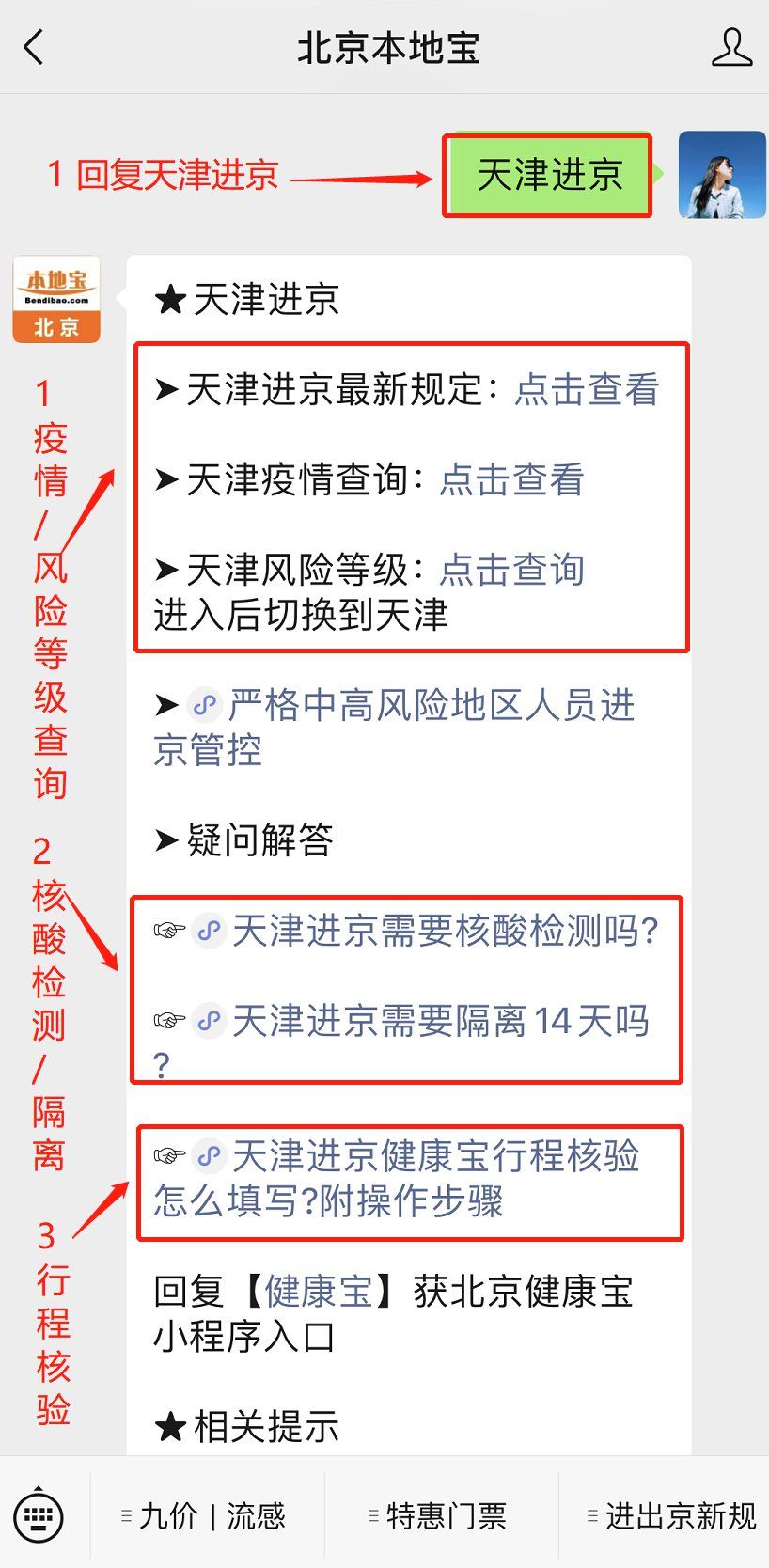Open 严格中高风险地区人员进京管控 article
Viewport: 769px width, 1568px height.
tap(395, 728)
